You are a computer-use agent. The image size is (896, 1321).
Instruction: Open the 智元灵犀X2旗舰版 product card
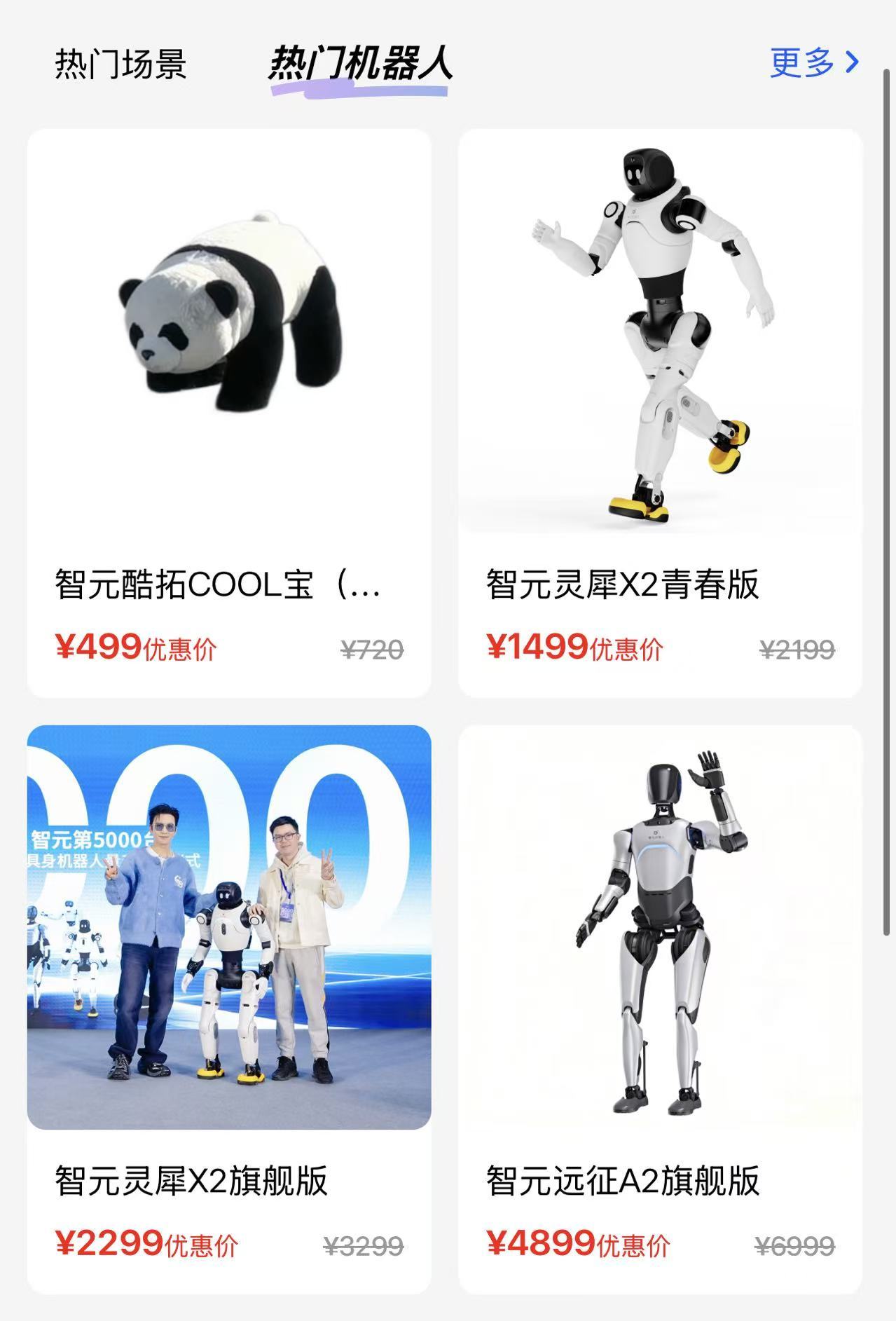[229, 1008]
